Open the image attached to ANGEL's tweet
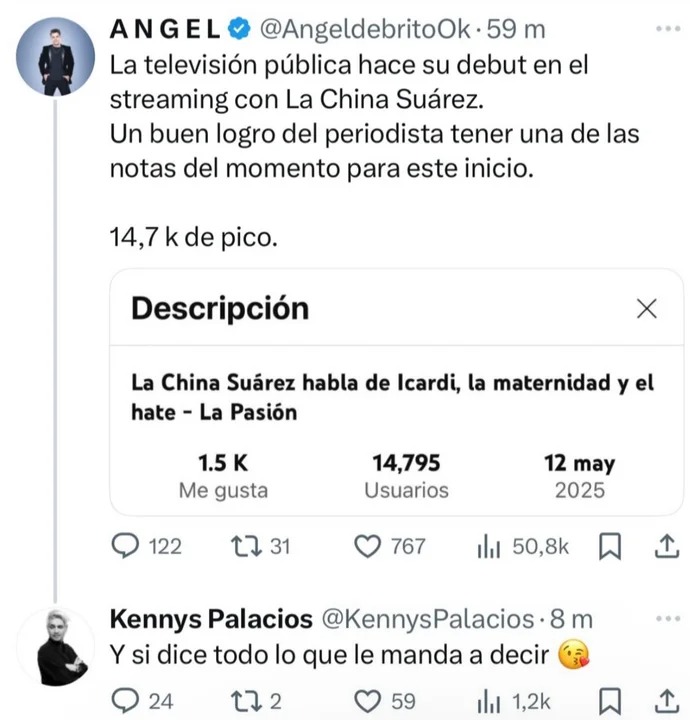Screen dimensions: 690x720 (x=394, y=393)
